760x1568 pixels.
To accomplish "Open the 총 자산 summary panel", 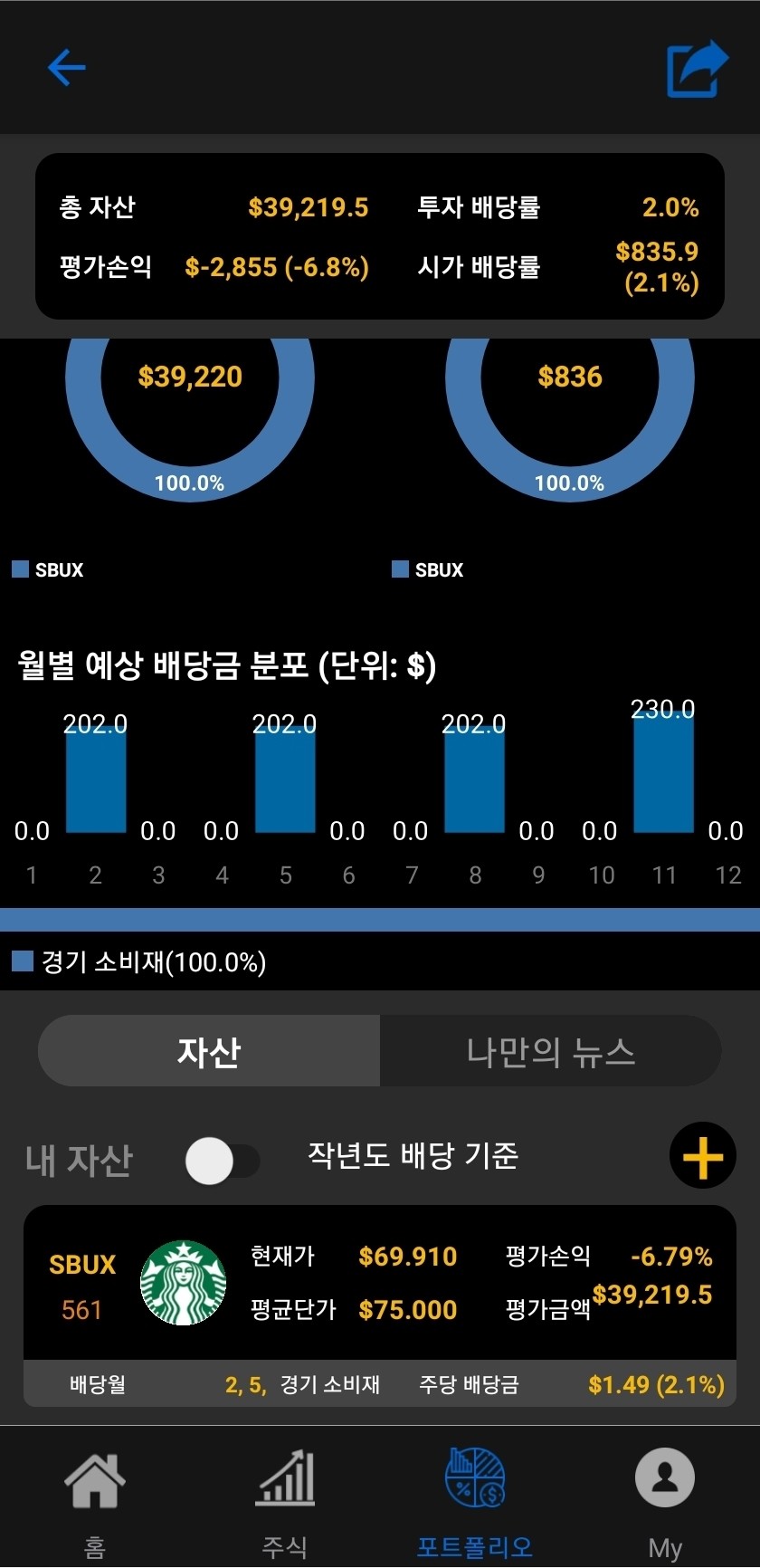I will 380,236.
